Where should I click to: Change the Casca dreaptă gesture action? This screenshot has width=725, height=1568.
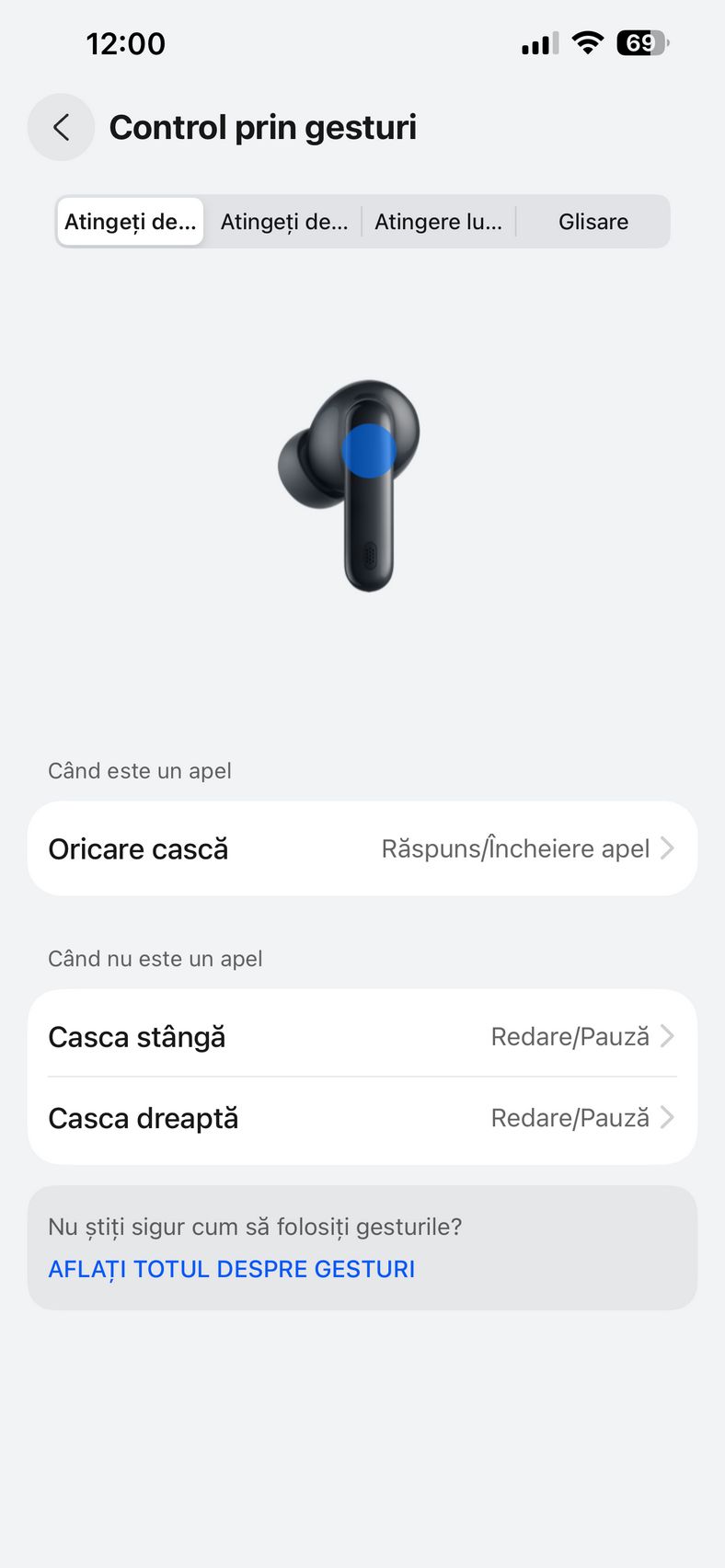click(362, 1118)
